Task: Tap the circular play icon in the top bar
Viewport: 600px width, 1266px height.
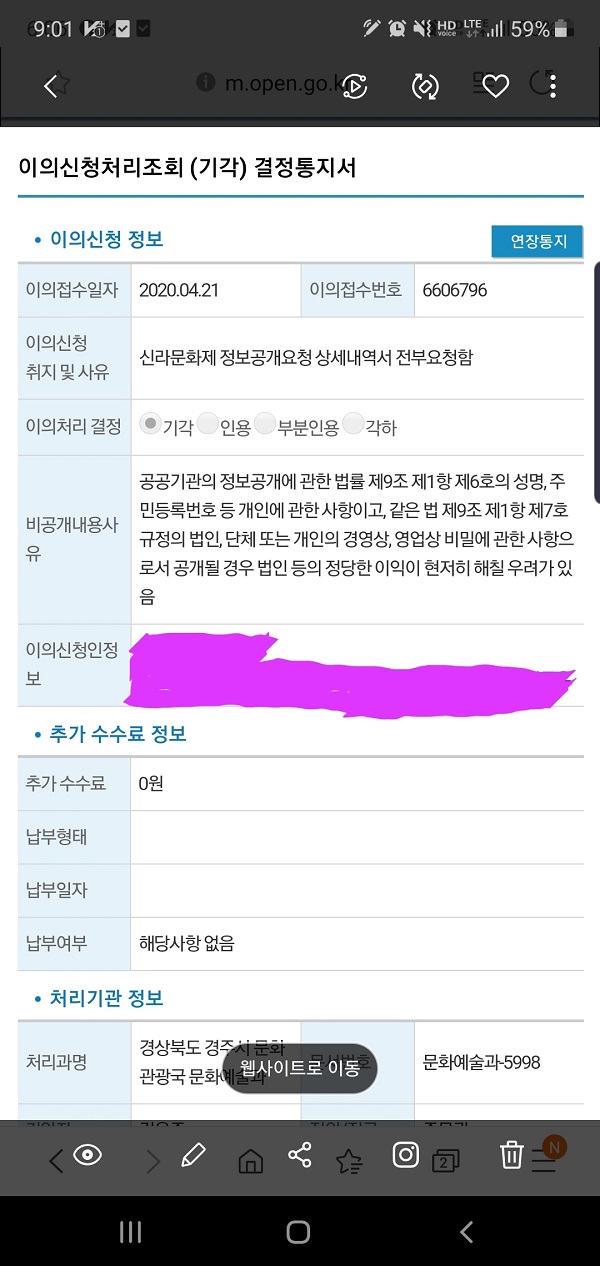Action: pos(353,86)
